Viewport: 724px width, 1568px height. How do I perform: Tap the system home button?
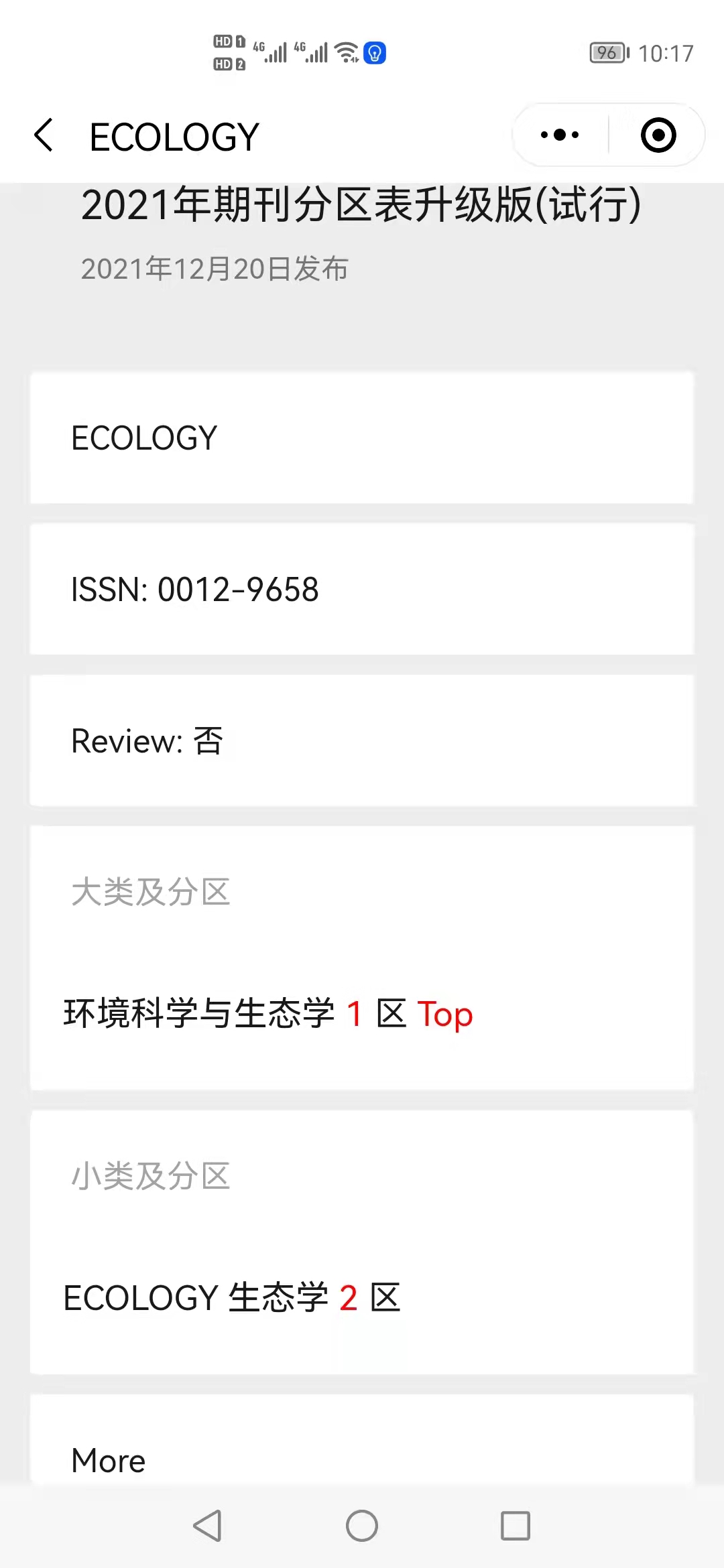[362, 1526]
